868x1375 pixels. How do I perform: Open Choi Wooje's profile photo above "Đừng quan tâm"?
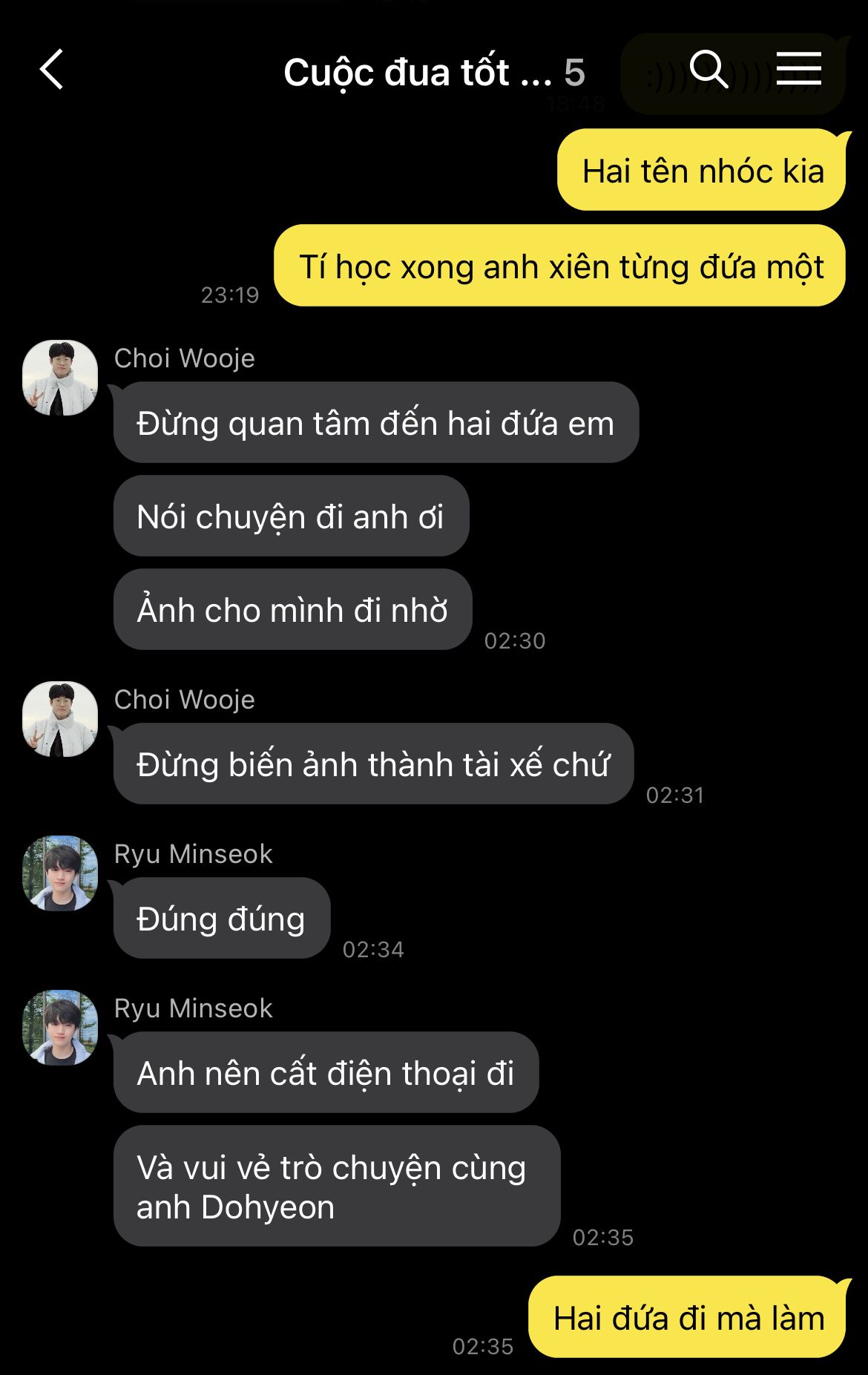click(x=60, y=378)
